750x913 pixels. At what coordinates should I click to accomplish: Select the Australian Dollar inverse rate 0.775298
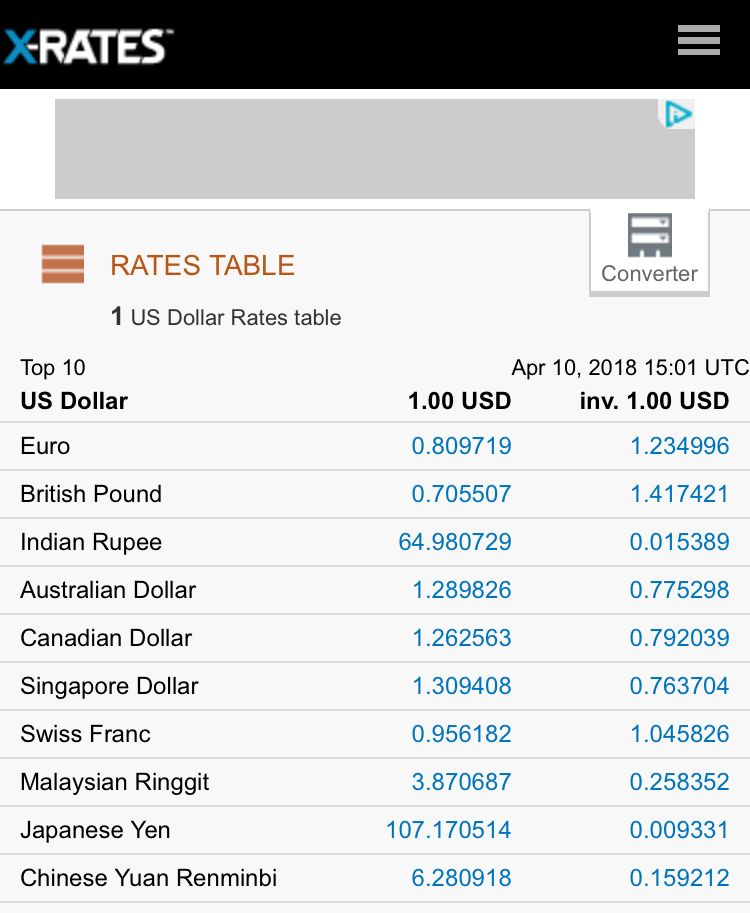click(x=679, y=590)
